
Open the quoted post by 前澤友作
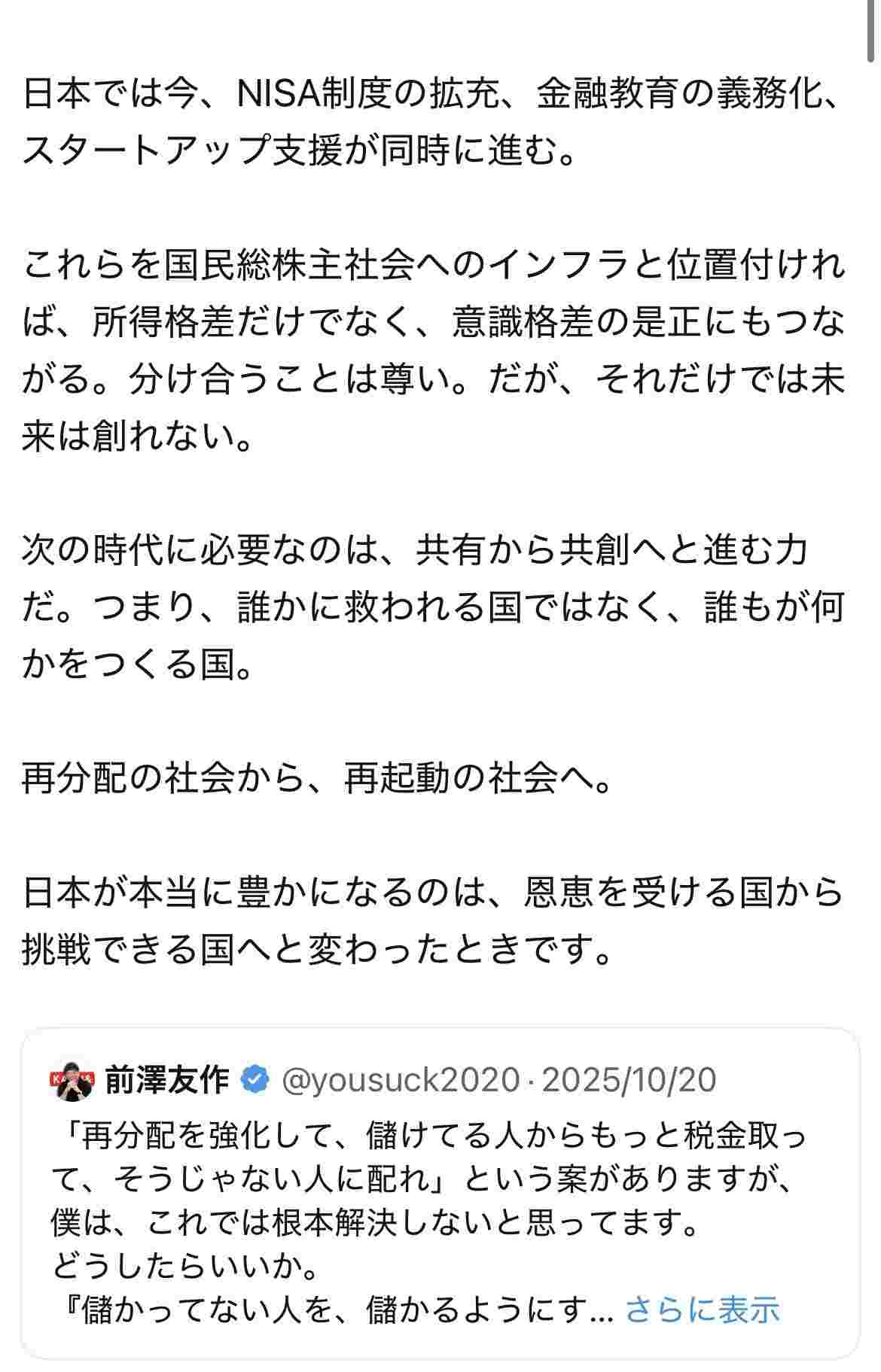tap(422, 1197)
